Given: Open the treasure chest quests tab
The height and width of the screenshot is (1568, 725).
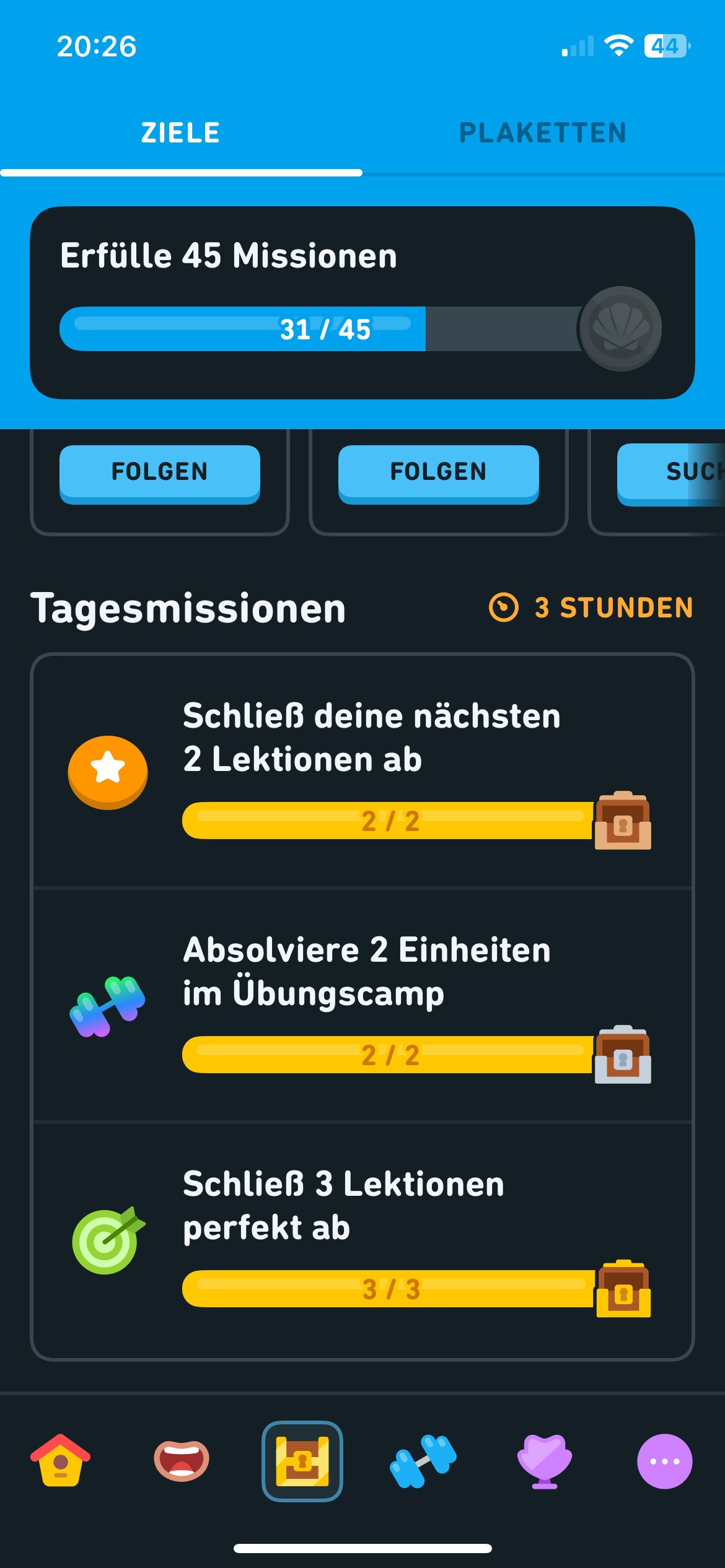Looking at the screenshot, I should 302,1461.
